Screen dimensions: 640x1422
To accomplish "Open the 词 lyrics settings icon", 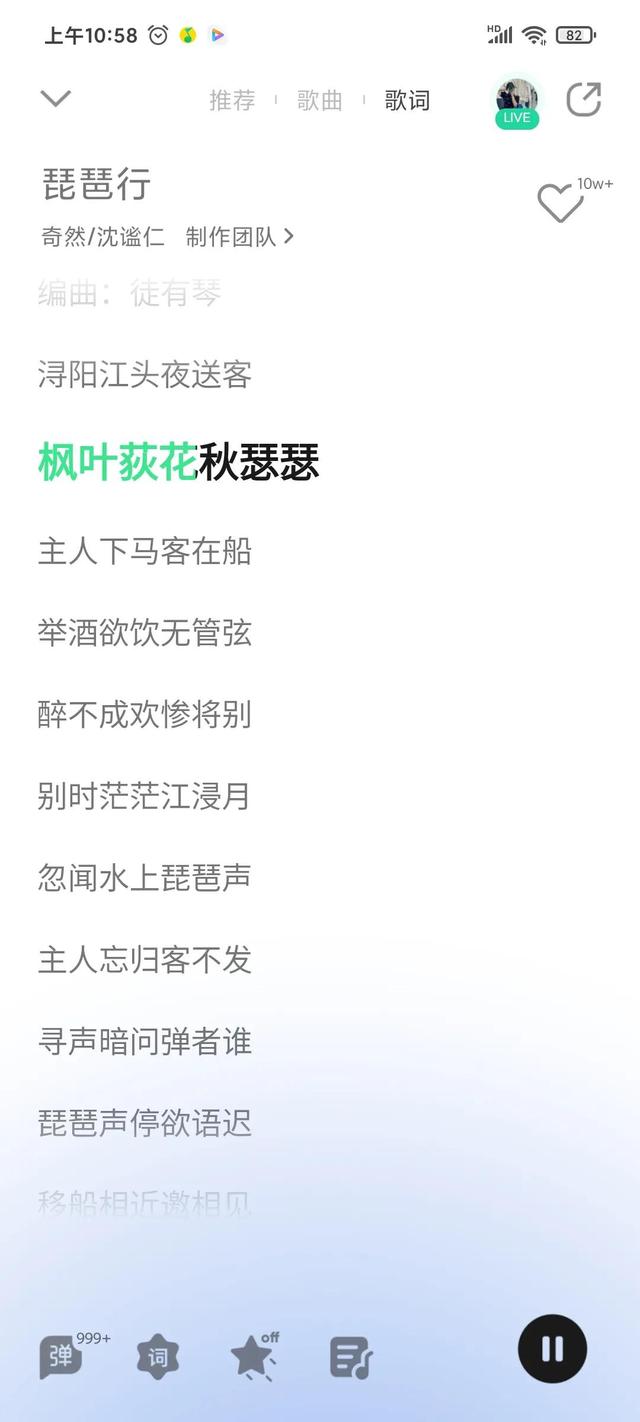I will click(158, 1357).
